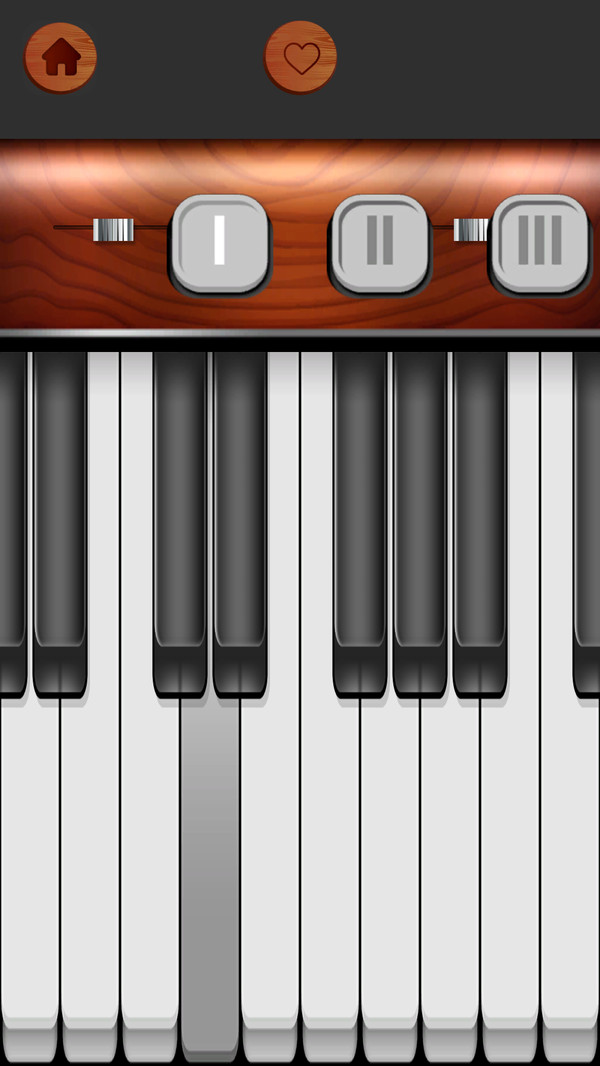Play the pressed gray white key

(210, 880)
